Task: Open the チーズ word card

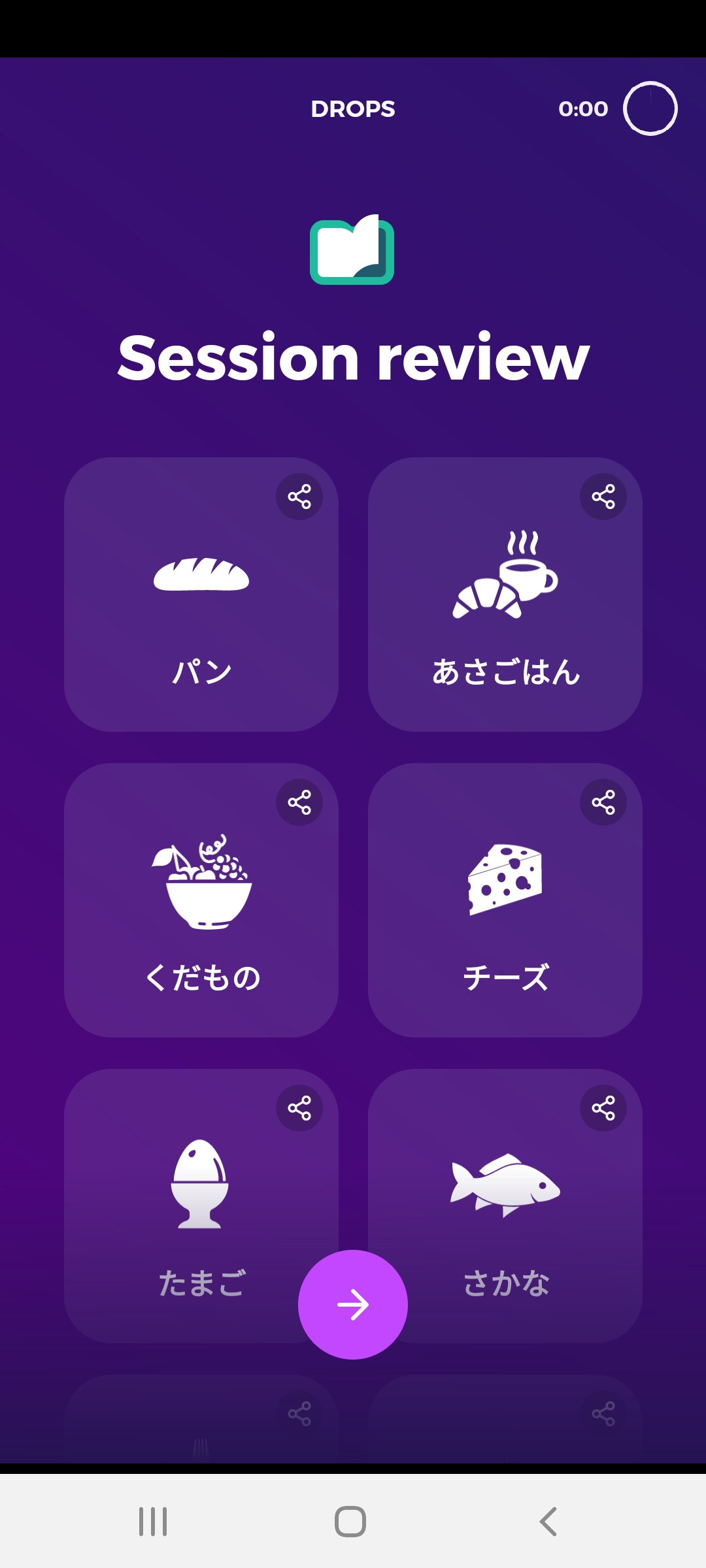Action: point(505,900)
